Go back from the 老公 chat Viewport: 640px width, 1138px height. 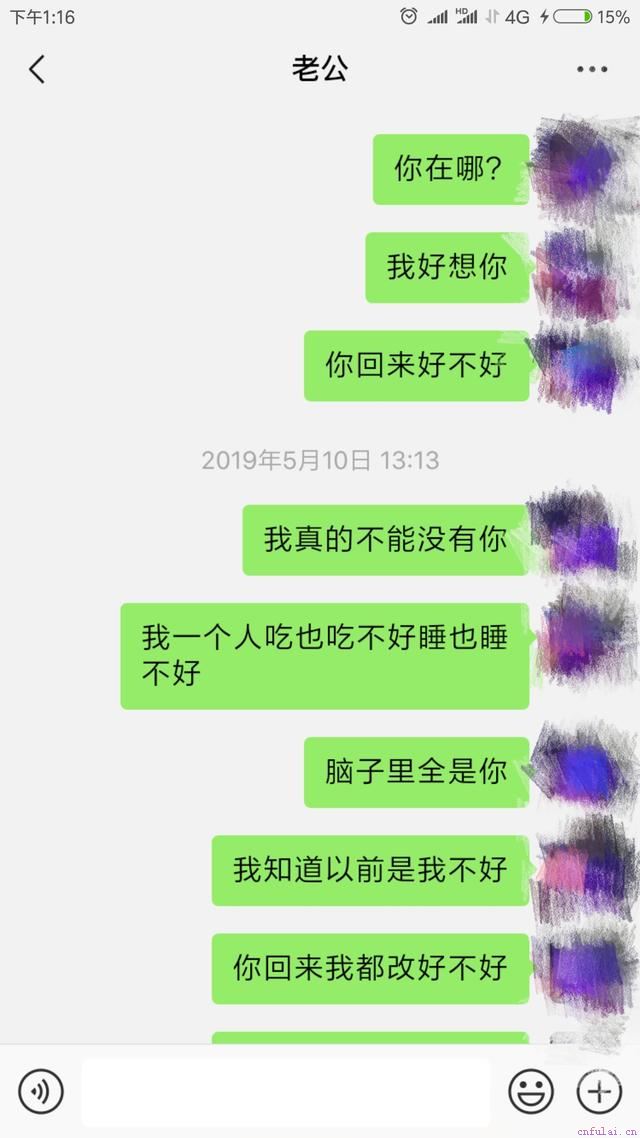coord(37,69)
